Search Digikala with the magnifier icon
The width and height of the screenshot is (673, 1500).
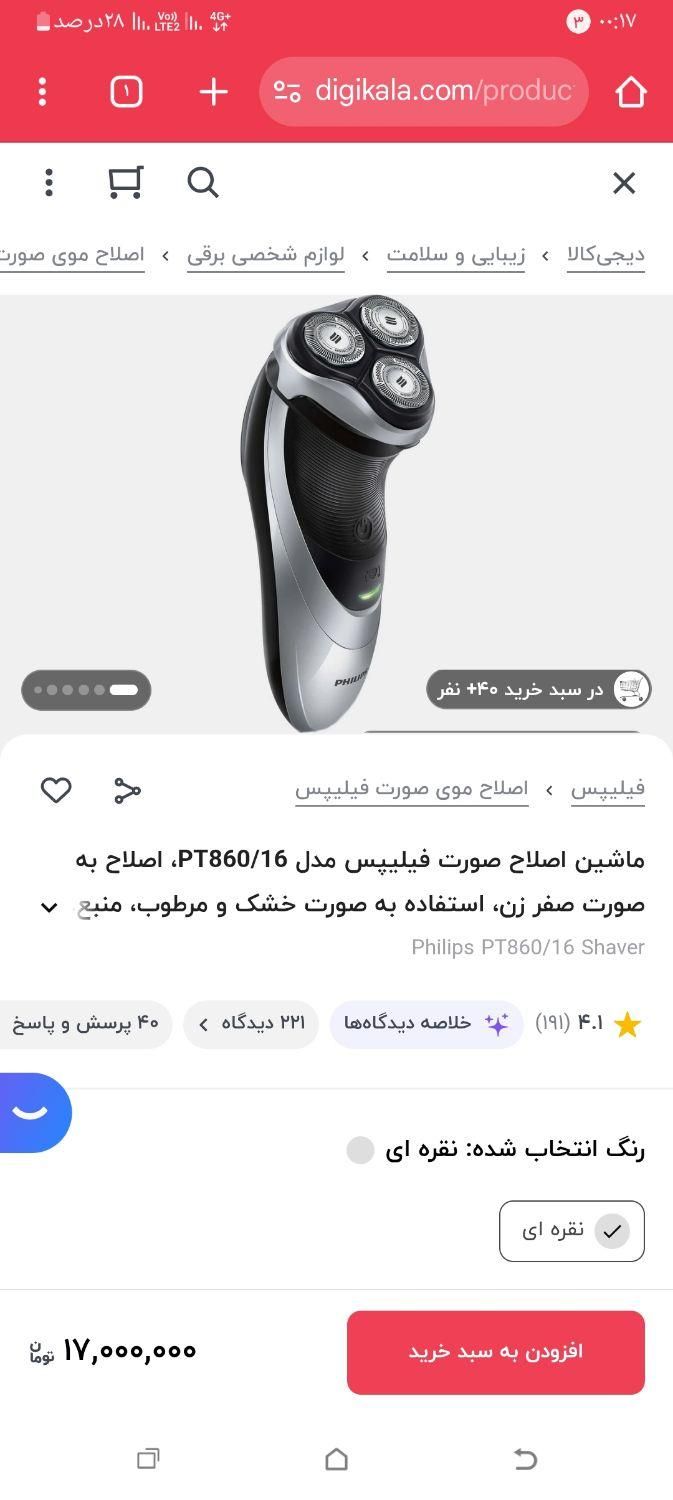[202, 183]
